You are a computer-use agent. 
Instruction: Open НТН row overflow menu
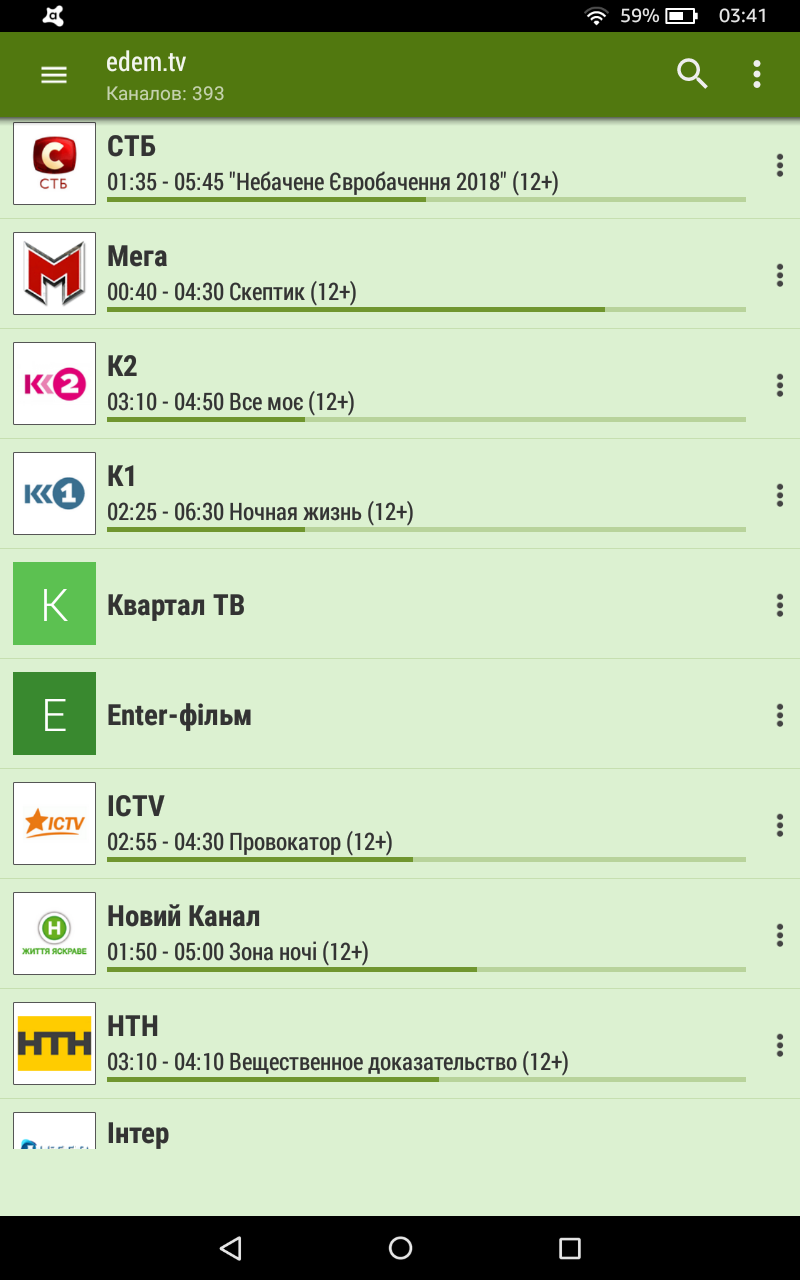pos(779,1045)
